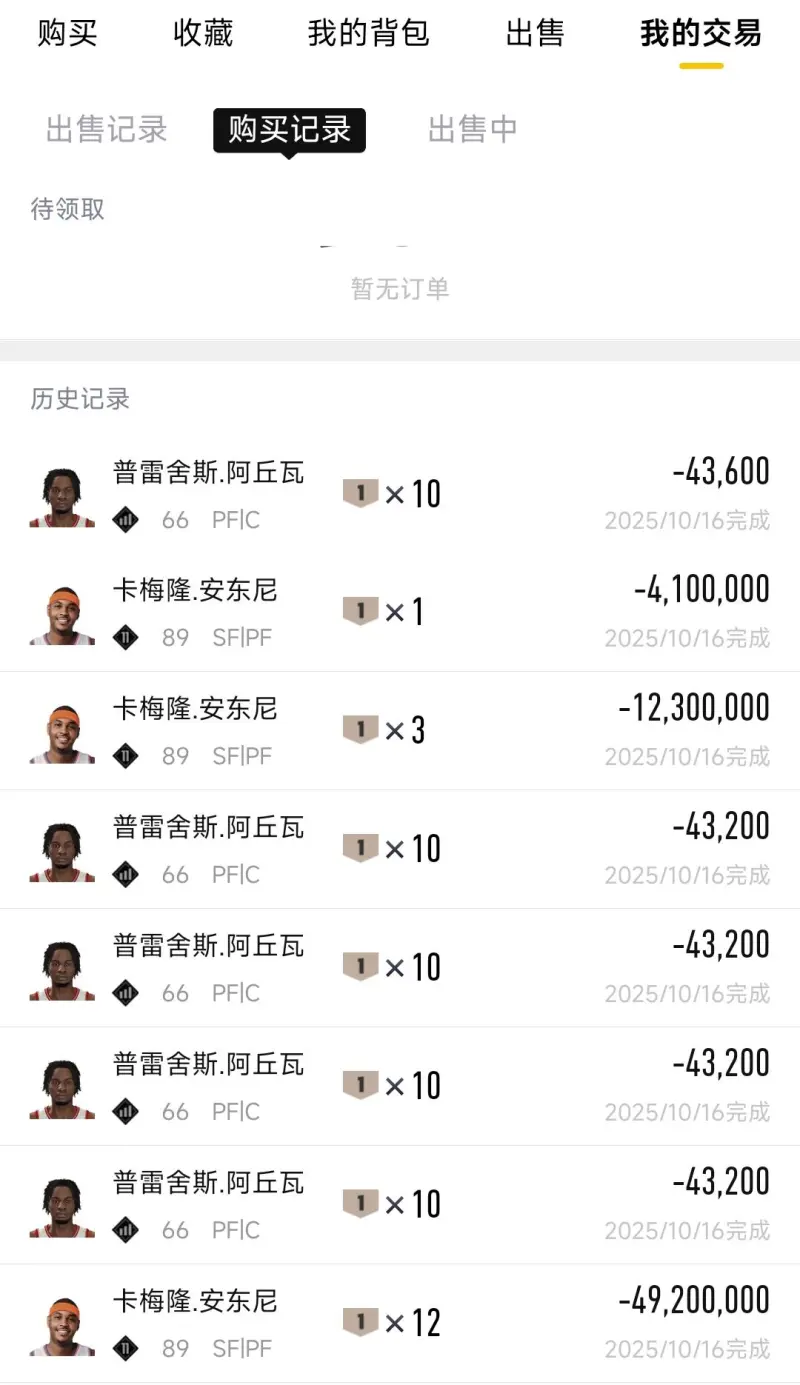This screenshot has width=800, height=1385.
Task: Go to 我的背包 tab
Action: coord(368,33)
